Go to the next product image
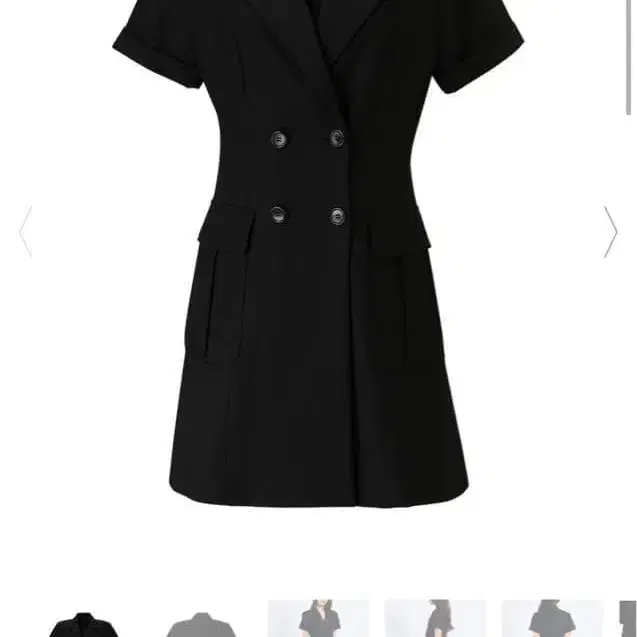The image size is (637, 637). click(x=610, y=232)
